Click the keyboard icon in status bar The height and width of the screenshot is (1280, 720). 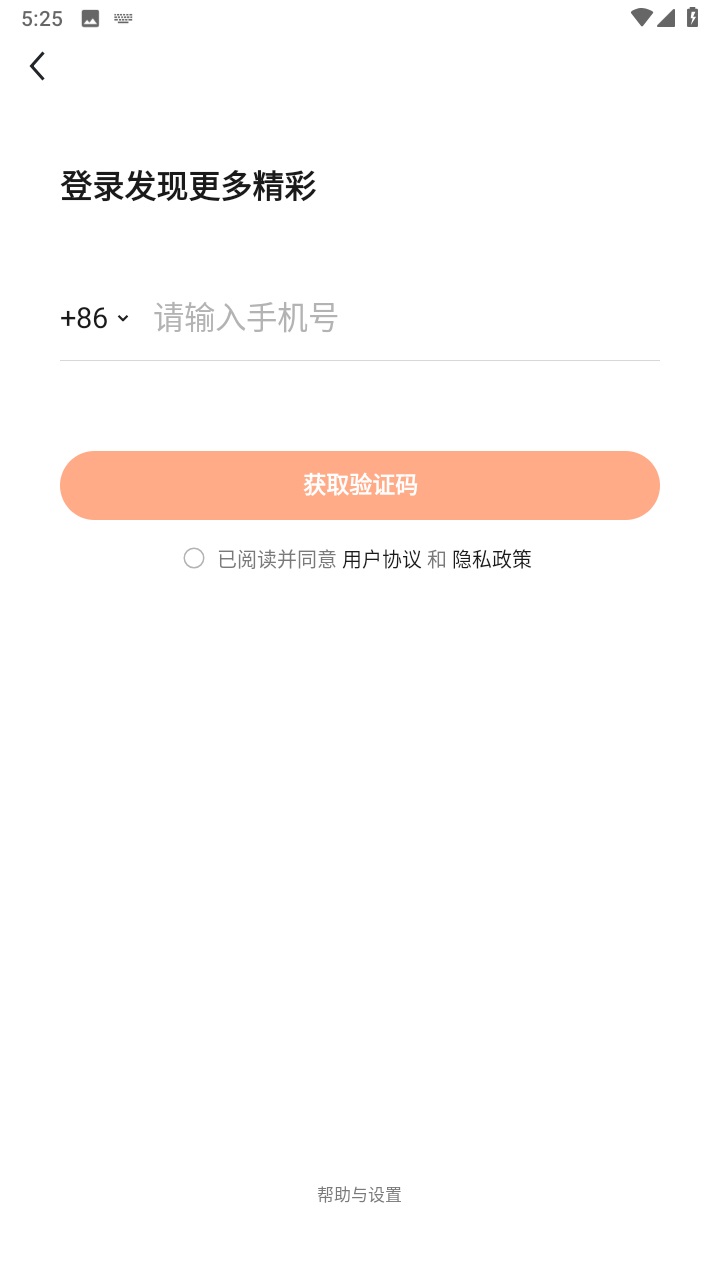pyautogui.click(x=122, y=17)
